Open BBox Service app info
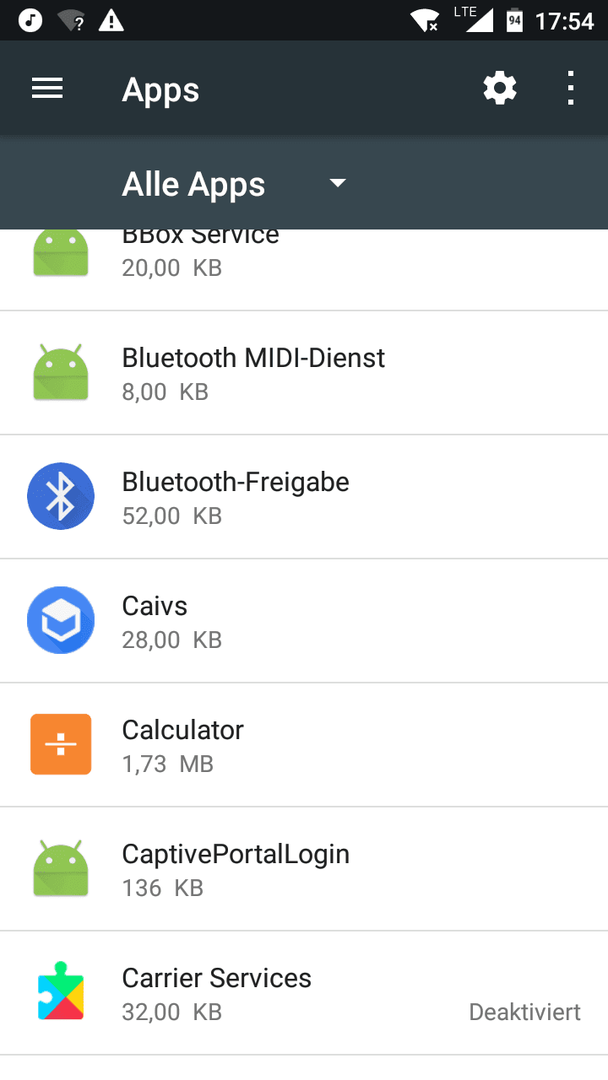This screenshot has height=1080, width=608. [x=304, y=269]
